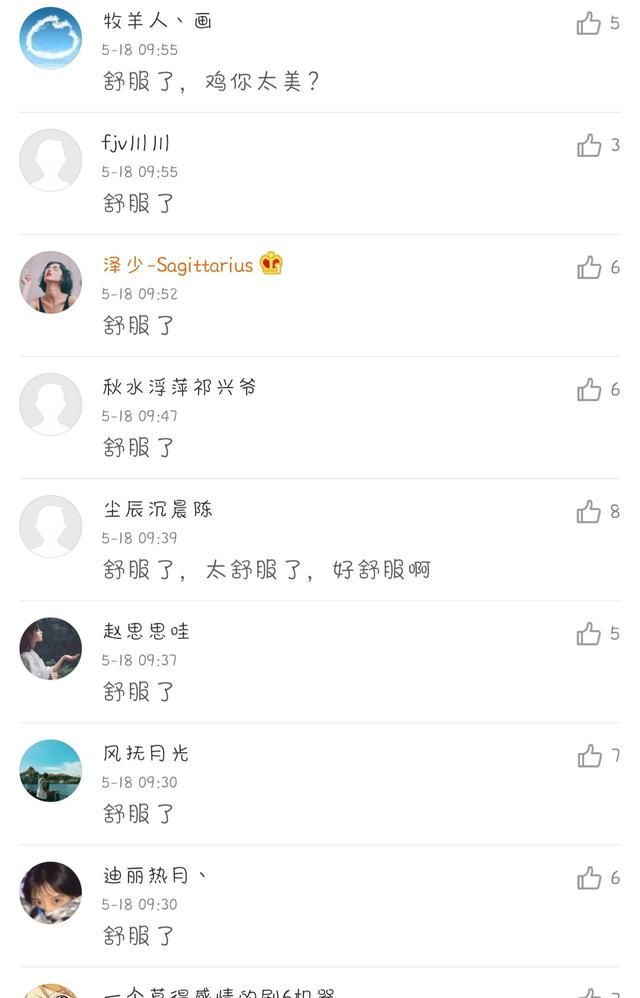Tap 迪丽热月、's profile picture
Image resolution: width=640 pixels, height=998 pixels.
pos(51,892)
